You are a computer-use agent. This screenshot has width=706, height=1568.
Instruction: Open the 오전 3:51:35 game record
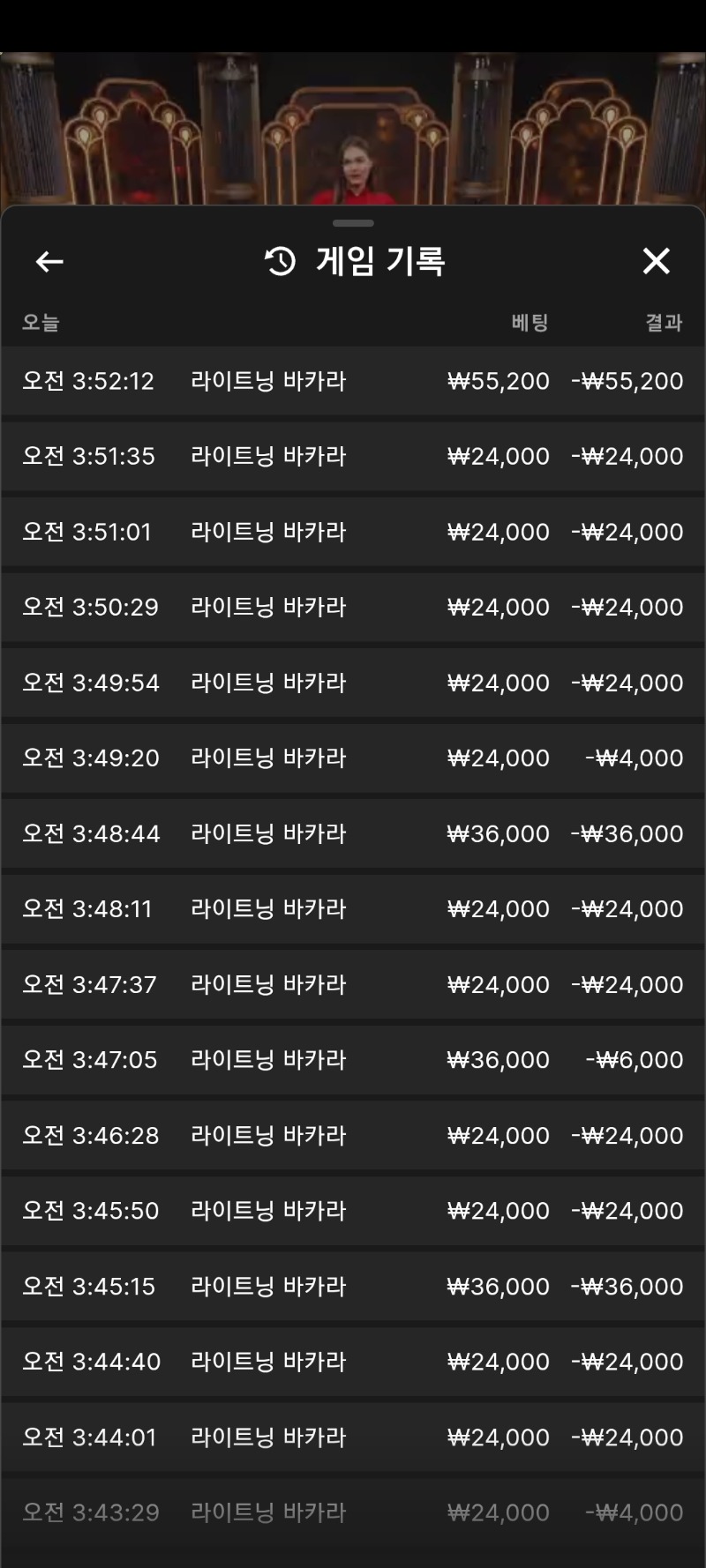pos(353,456)
